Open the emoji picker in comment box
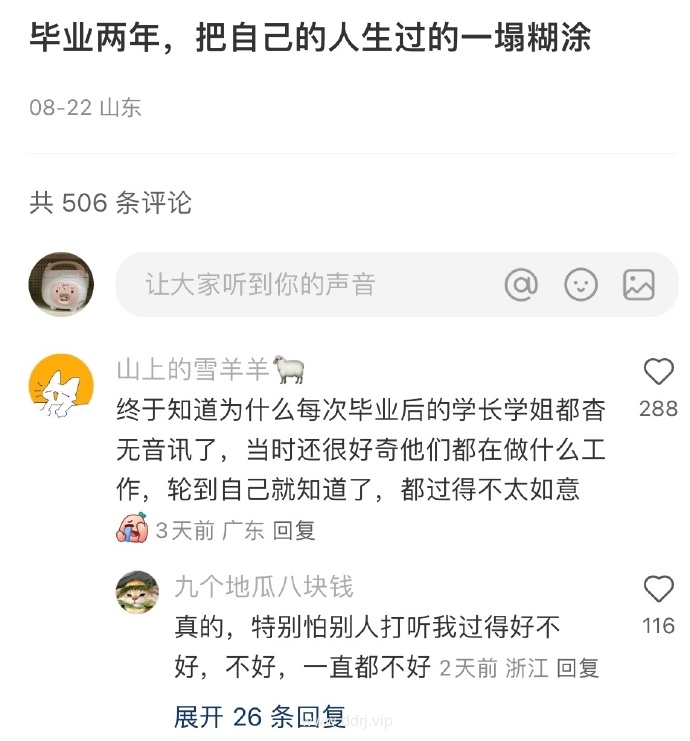Viewport: 690px width, 741px height. (580, 285)
